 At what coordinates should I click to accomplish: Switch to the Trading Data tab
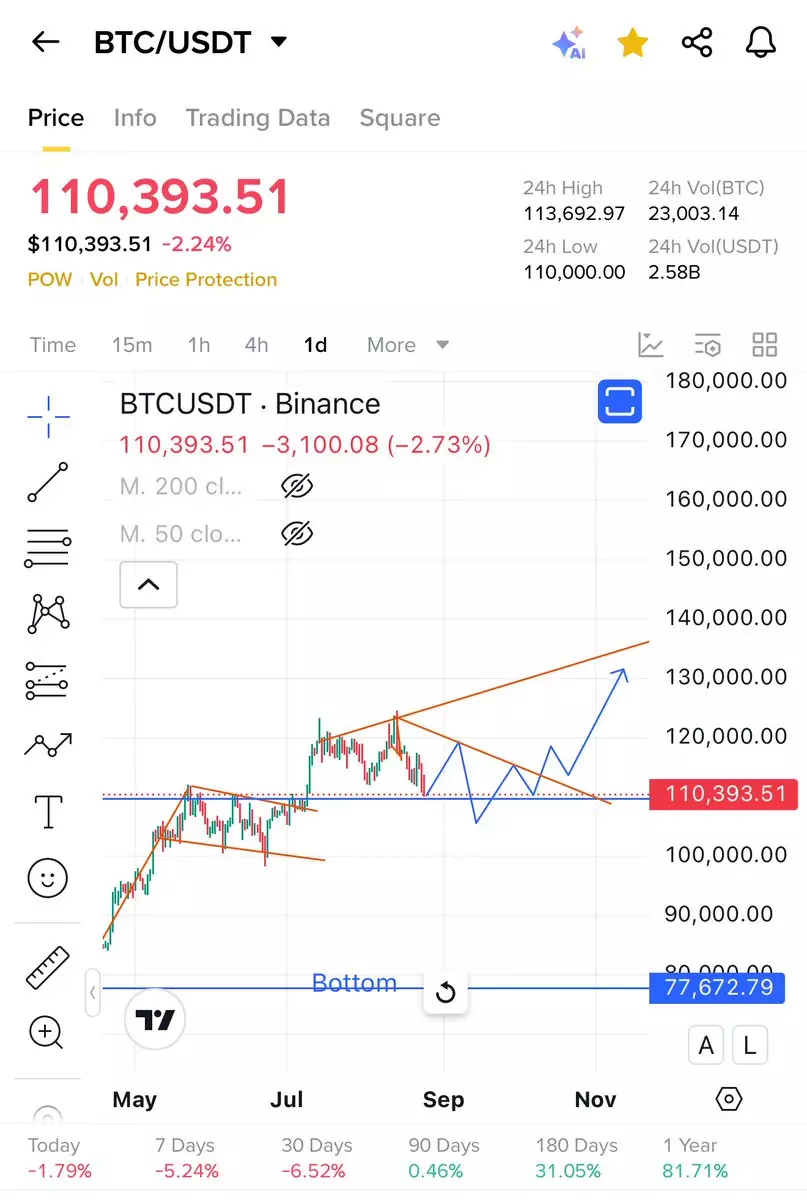click(x=257, y=118)
